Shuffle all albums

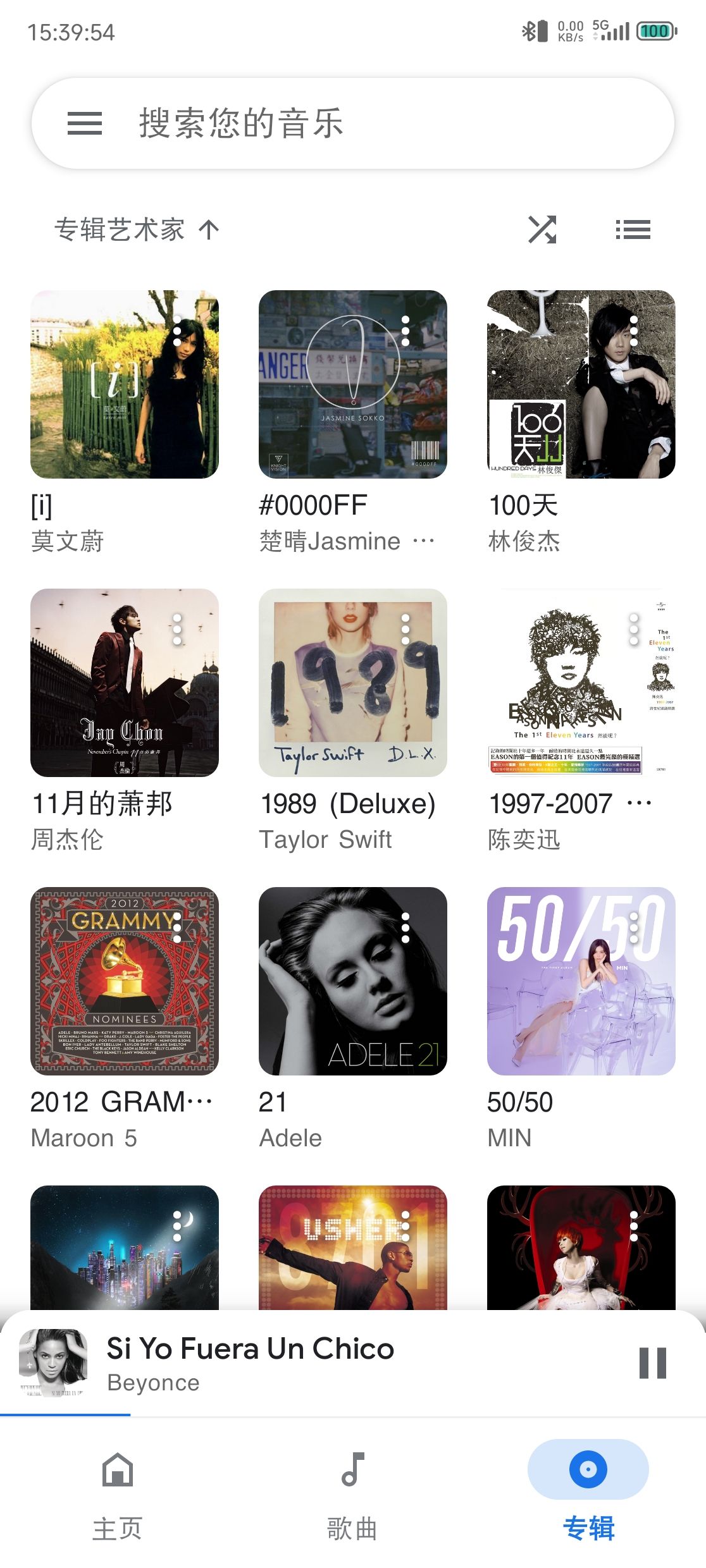[542, 230]
